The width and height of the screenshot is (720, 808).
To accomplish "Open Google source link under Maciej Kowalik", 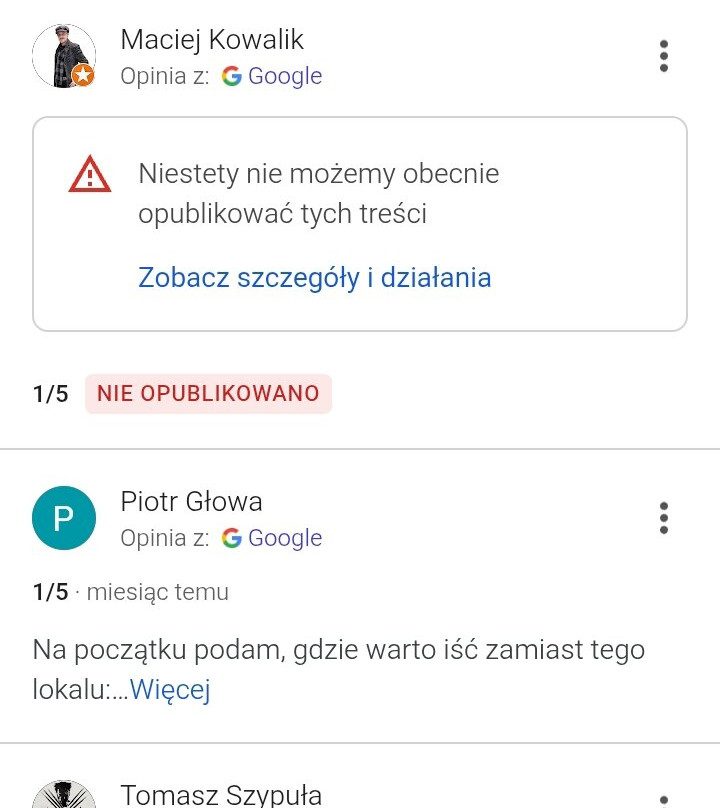I will (x=273, y=76).
